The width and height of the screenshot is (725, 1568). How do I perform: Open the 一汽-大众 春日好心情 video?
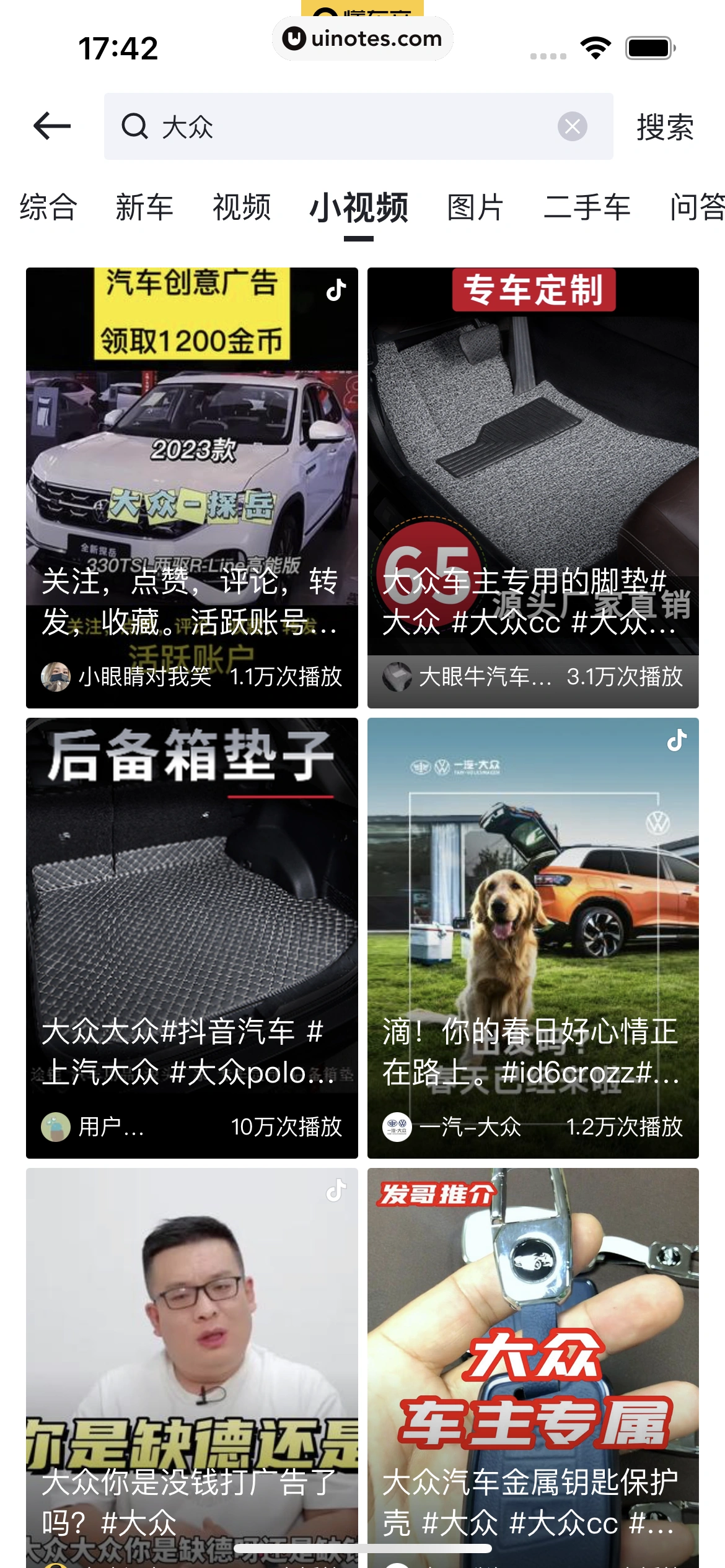pos(533,917)
